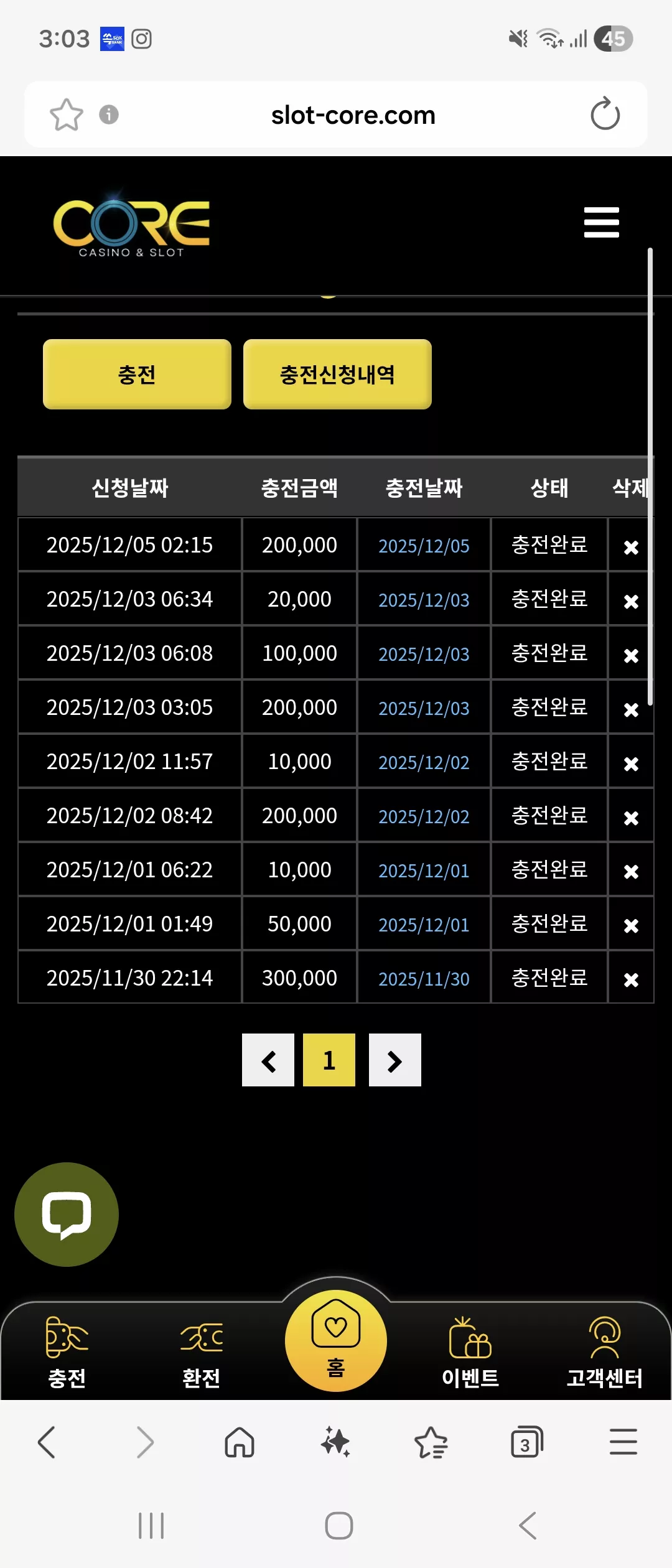Viewport: 672px width, 1568px height.
Task: Go to 홈 in bottom navigation
Action: click(336, 1340)
